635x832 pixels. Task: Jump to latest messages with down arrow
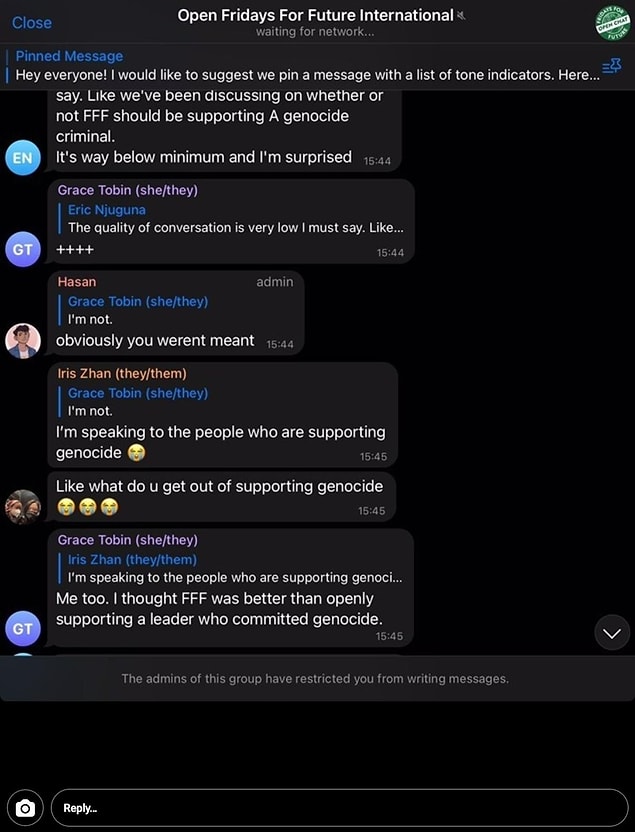pos(612,632)
